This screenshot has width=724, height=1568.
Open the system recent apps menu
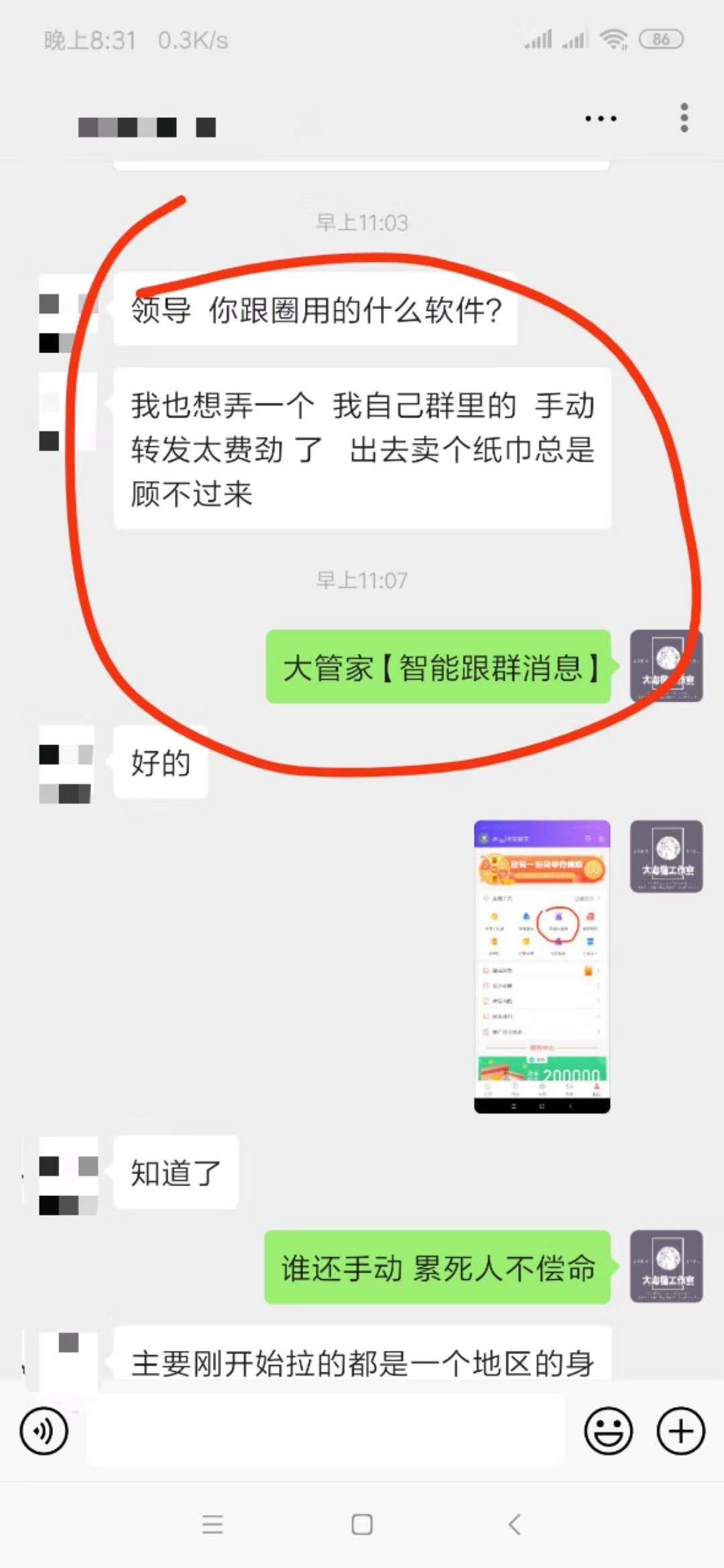pos(213,1525)
